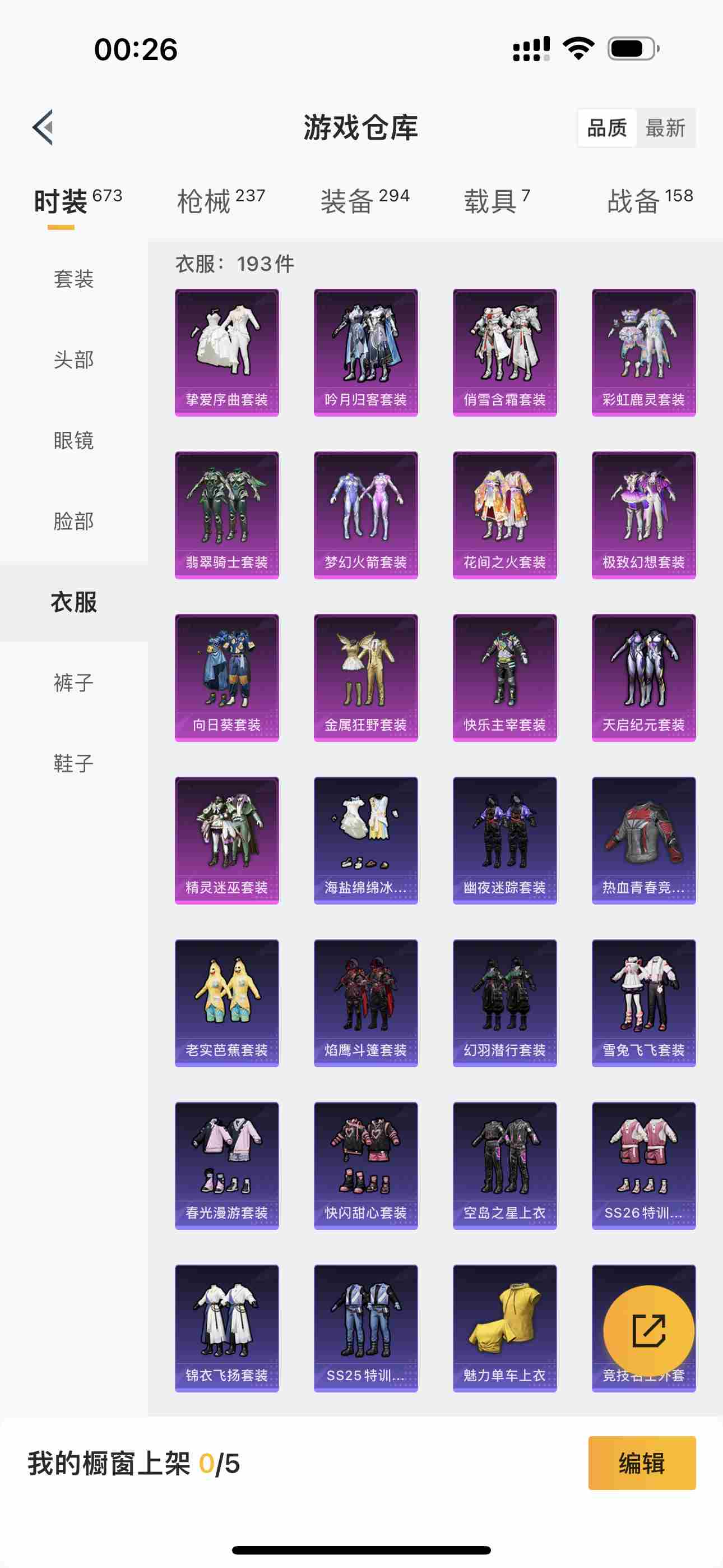Tap the 金属狂野套装 tile
This screenshot has height=1568, width=723.
tap(366, 677)
